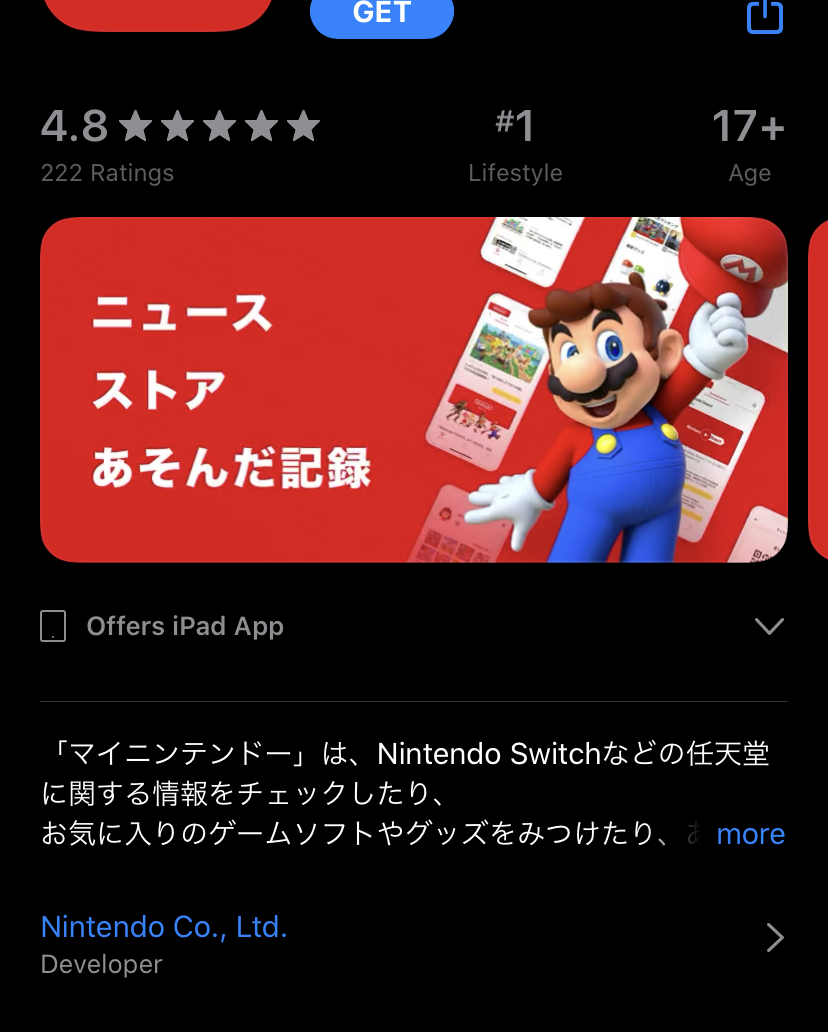Viewport: 828px width, 1032px height.
Task: Expand the Offers iPad App chevron
Action: tap(768, 627)
